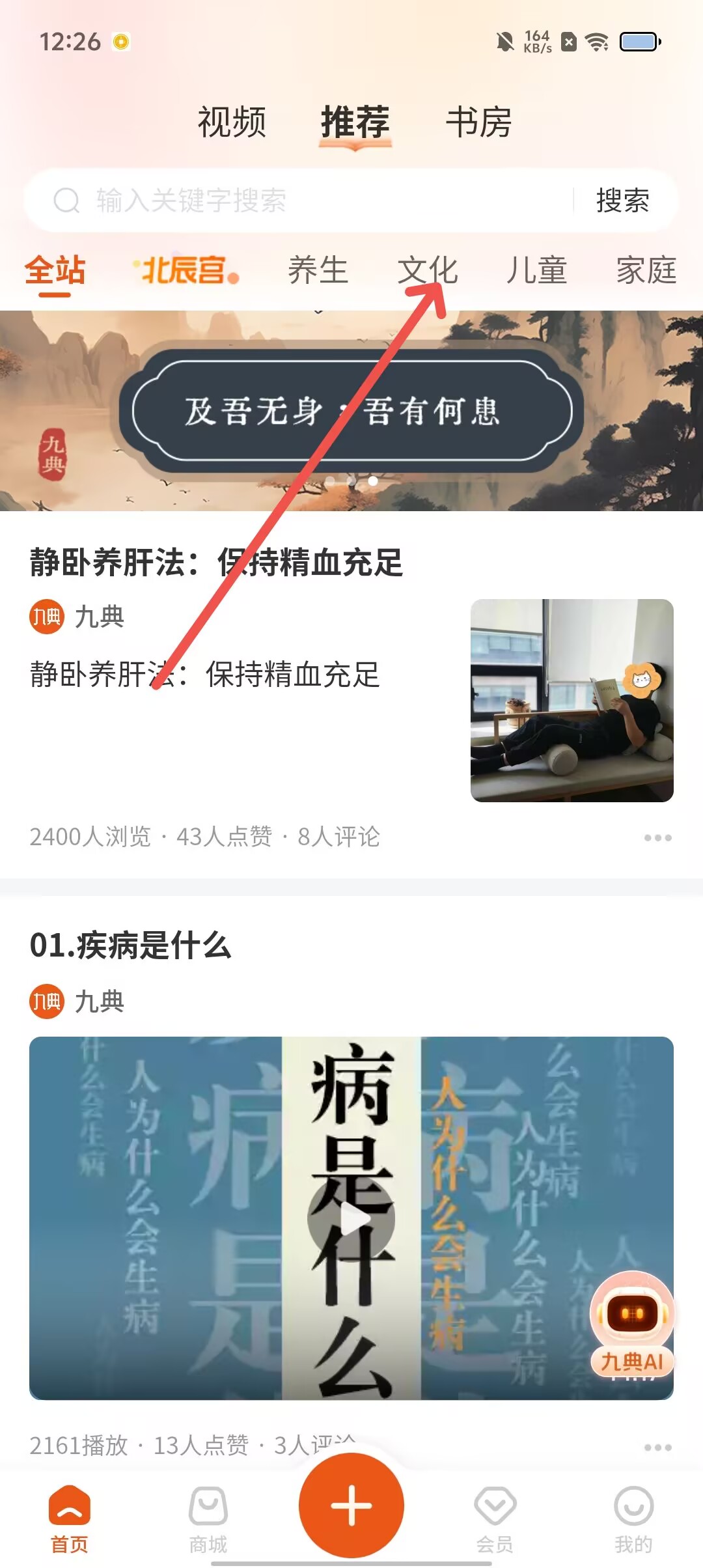Select the 家庭 category
This screenshot has height=1568, width=703.
click(x=646, y=270)
